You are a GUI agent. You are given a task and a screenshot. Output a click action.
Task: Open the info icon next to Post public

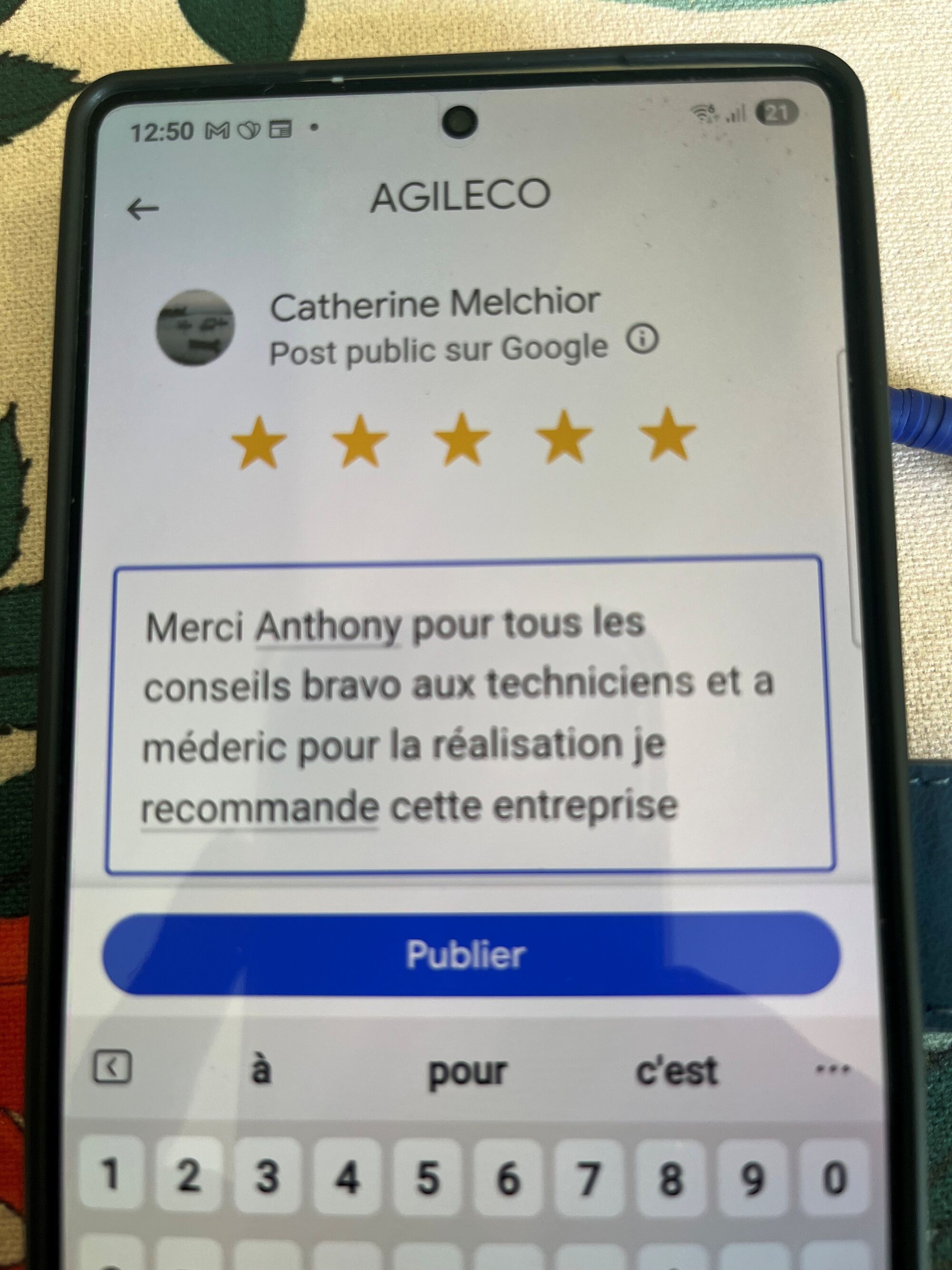coord(642,340)
